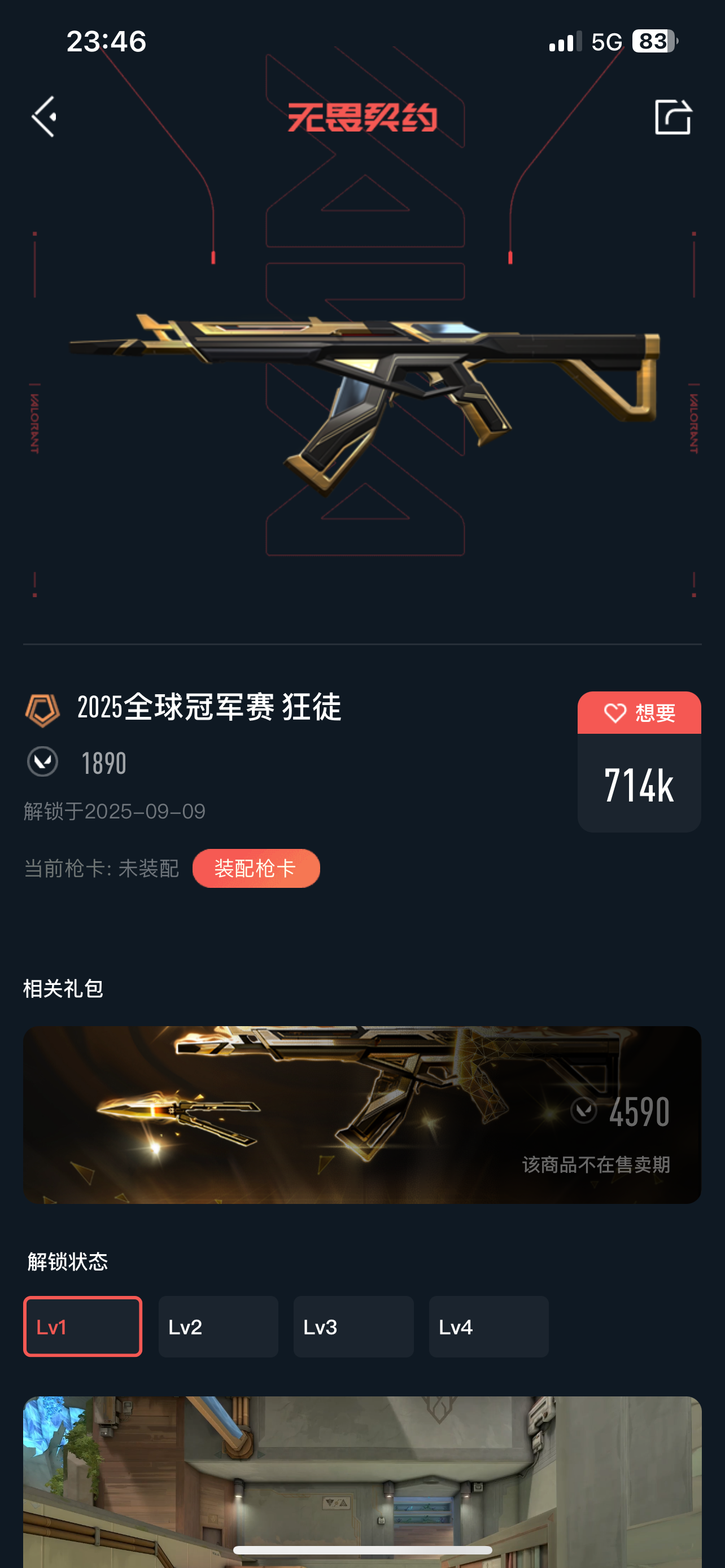Open the related bundle card priced 4590
This screenshot has width=725, height=1568.
point(362,1114)
